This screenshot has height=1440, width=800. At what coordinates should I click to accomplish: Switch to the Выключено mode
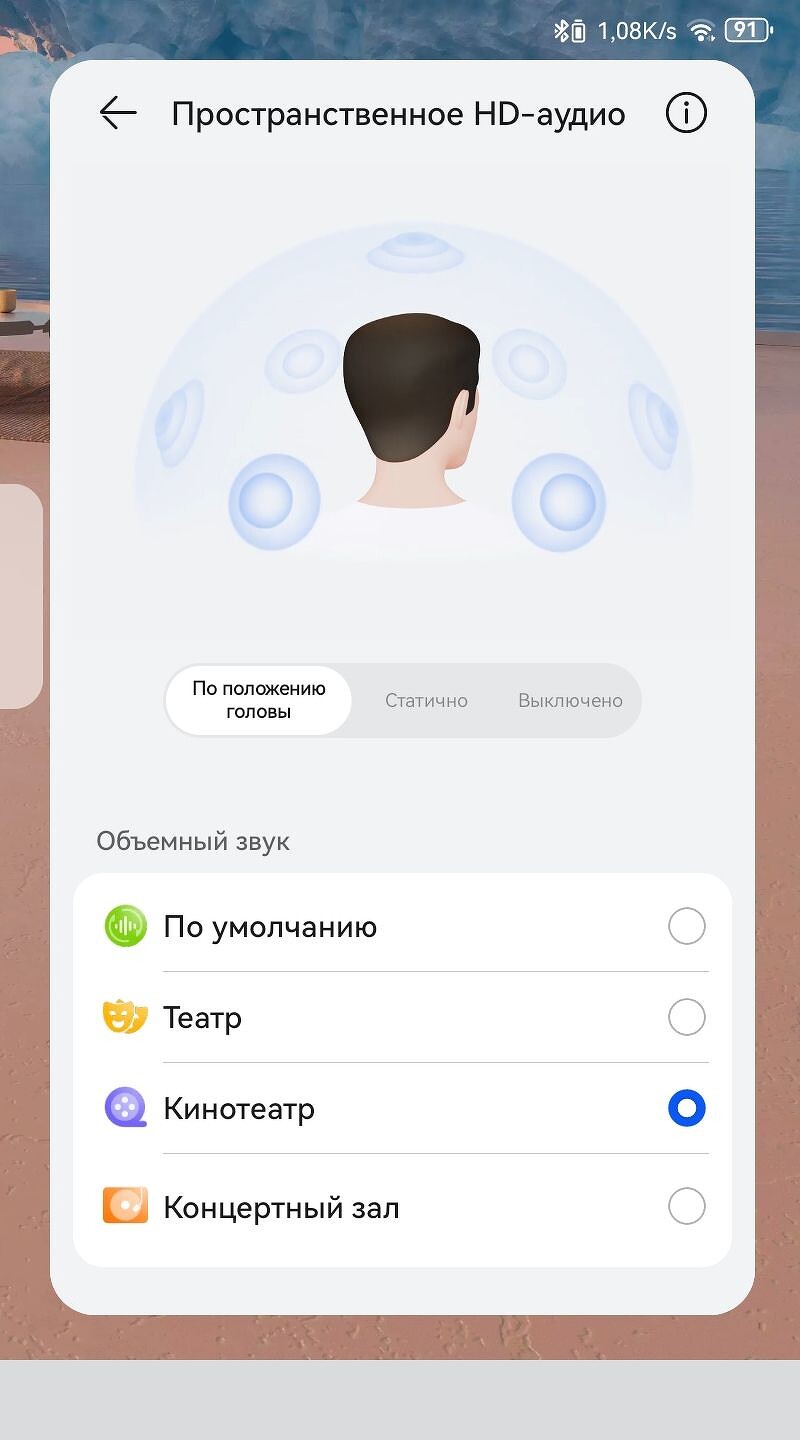(x=570, y=700)
